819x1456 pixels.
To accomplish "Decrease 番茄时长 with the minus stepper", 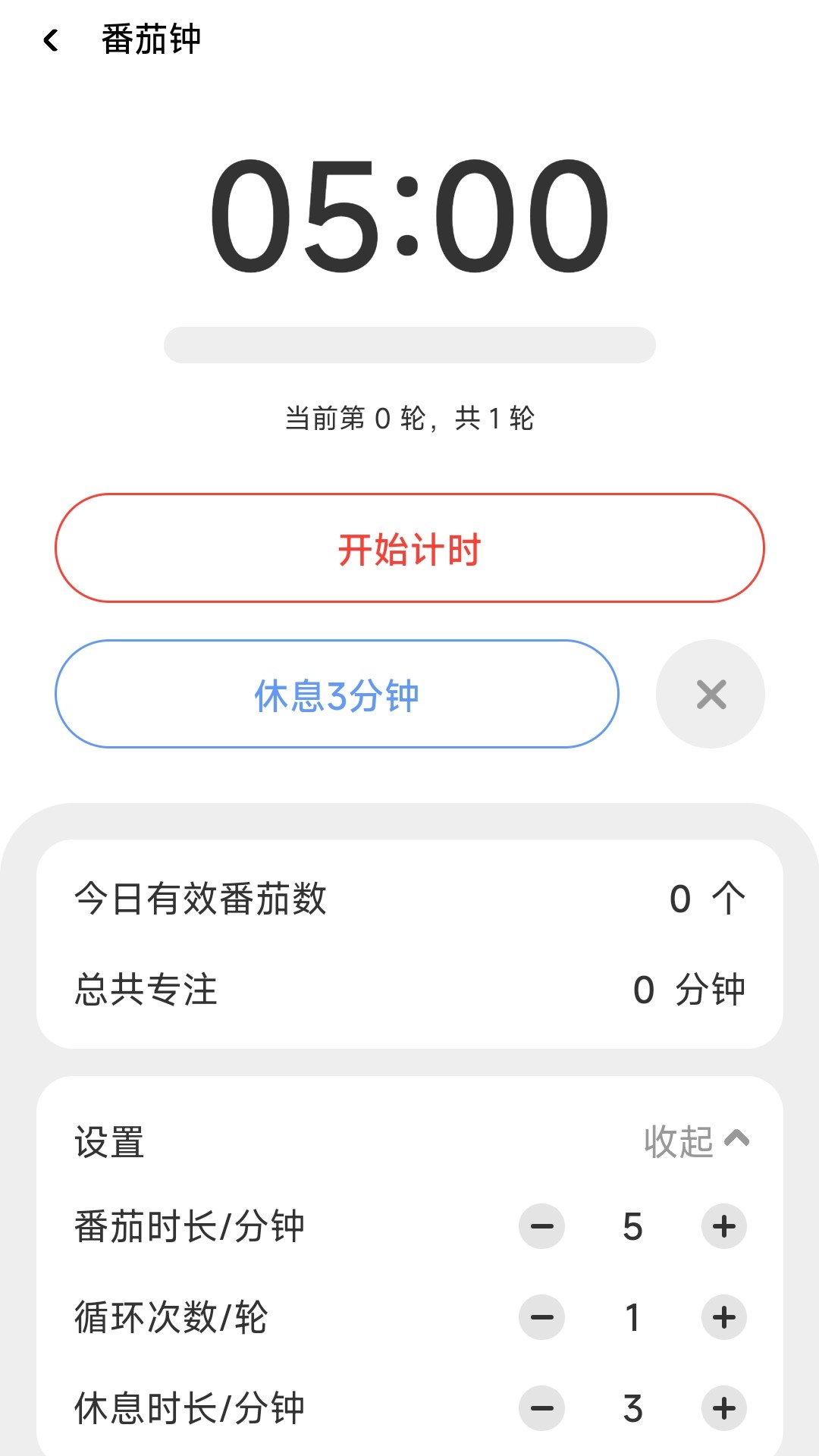I will (x=542, y=1226).
